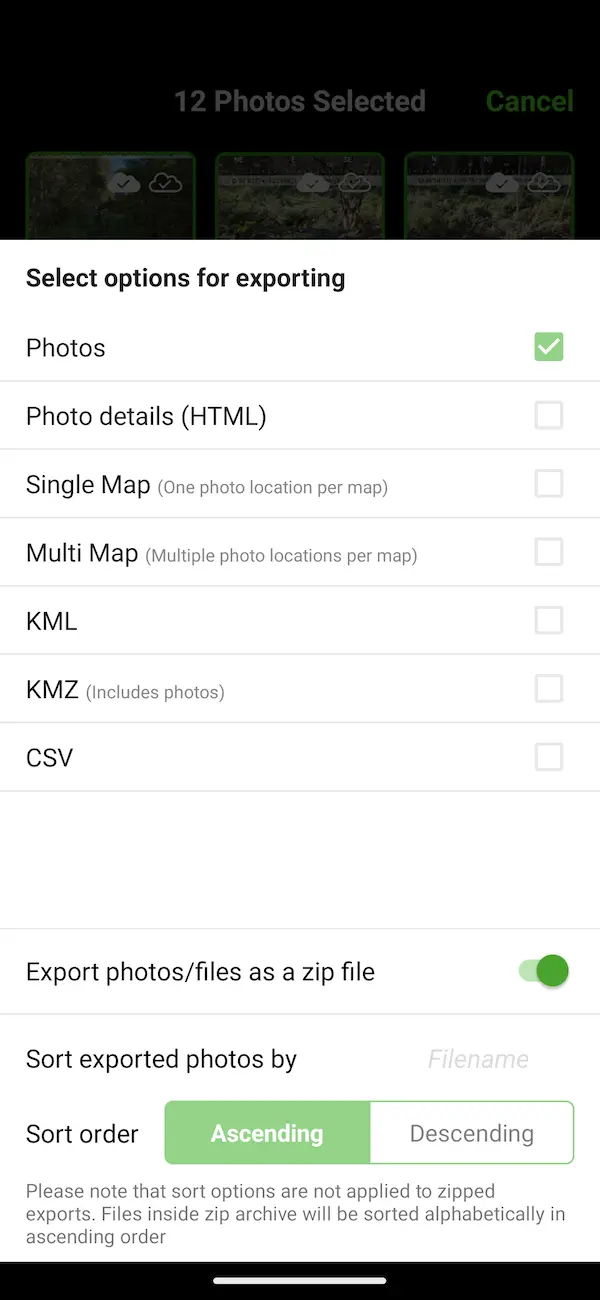Check the CSV export option

click(x=548, y=757)
